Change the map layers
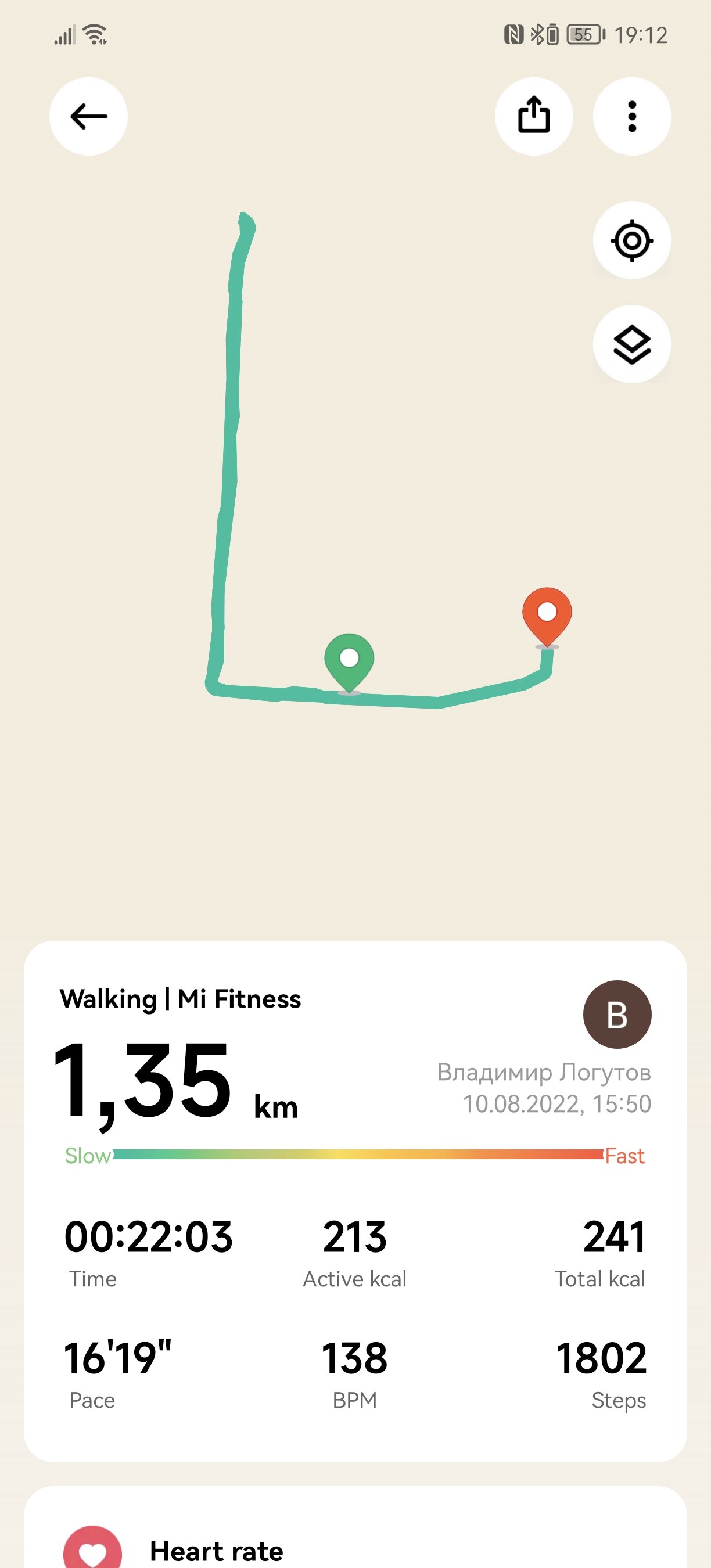This screenshot has width=711, height=1568. point(632,344)
